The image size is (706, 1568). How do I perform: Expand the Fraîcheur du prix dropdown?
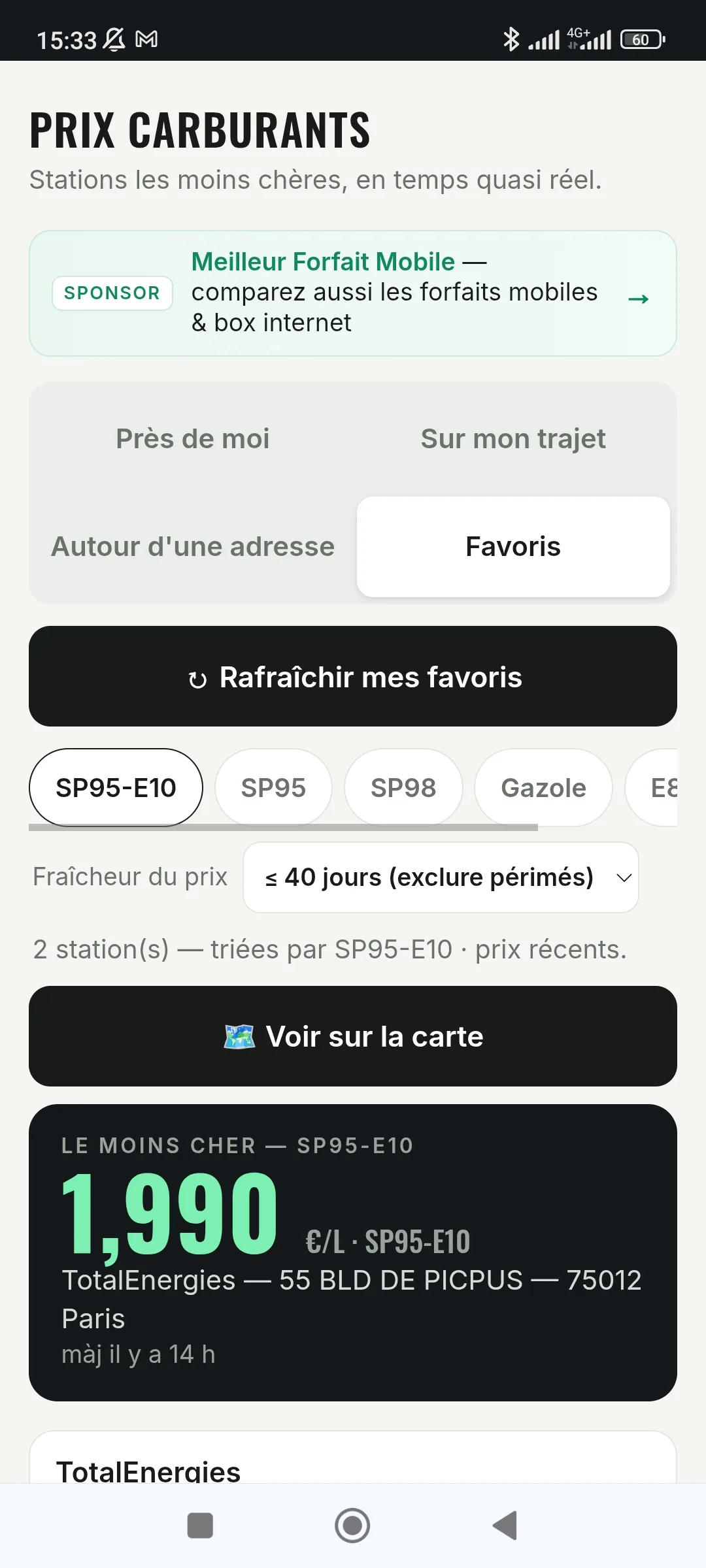pyautogui.click(x=441, y=877)
